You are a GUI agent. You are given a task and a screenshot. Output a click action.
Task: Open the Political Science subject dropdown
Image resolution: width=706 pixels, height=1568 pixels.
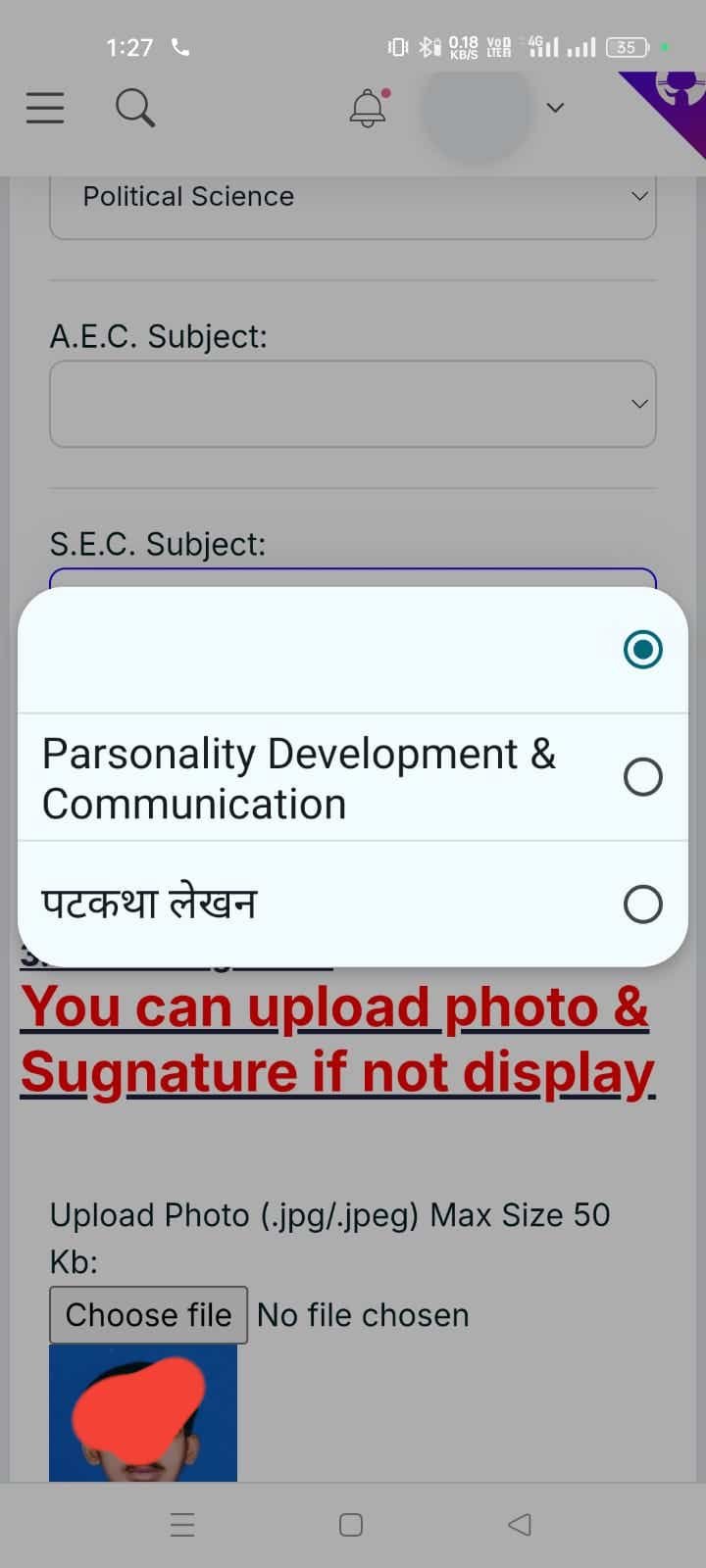click(x=352, y=199)
